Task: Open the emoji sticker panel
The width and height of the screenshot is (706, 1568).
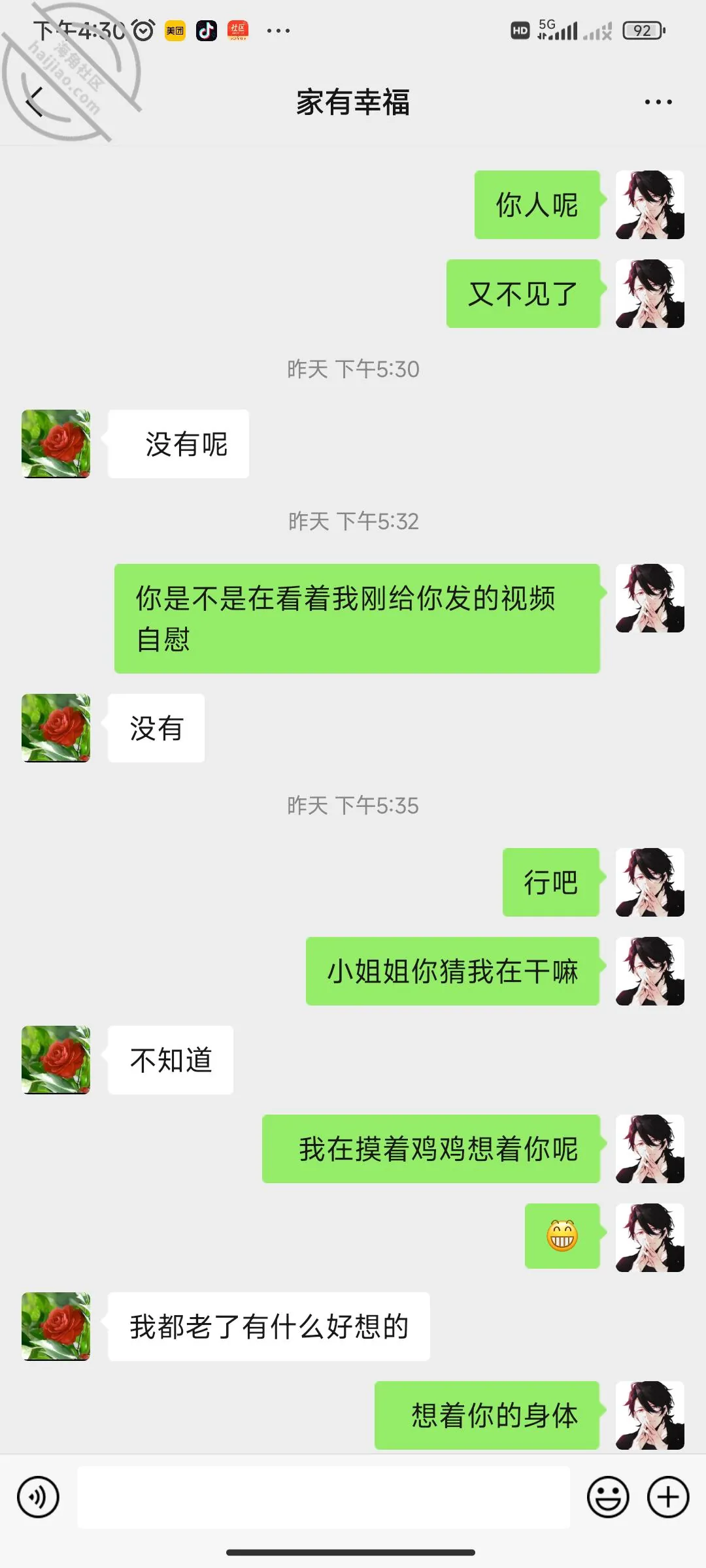Action: [x=608, y=1497]
